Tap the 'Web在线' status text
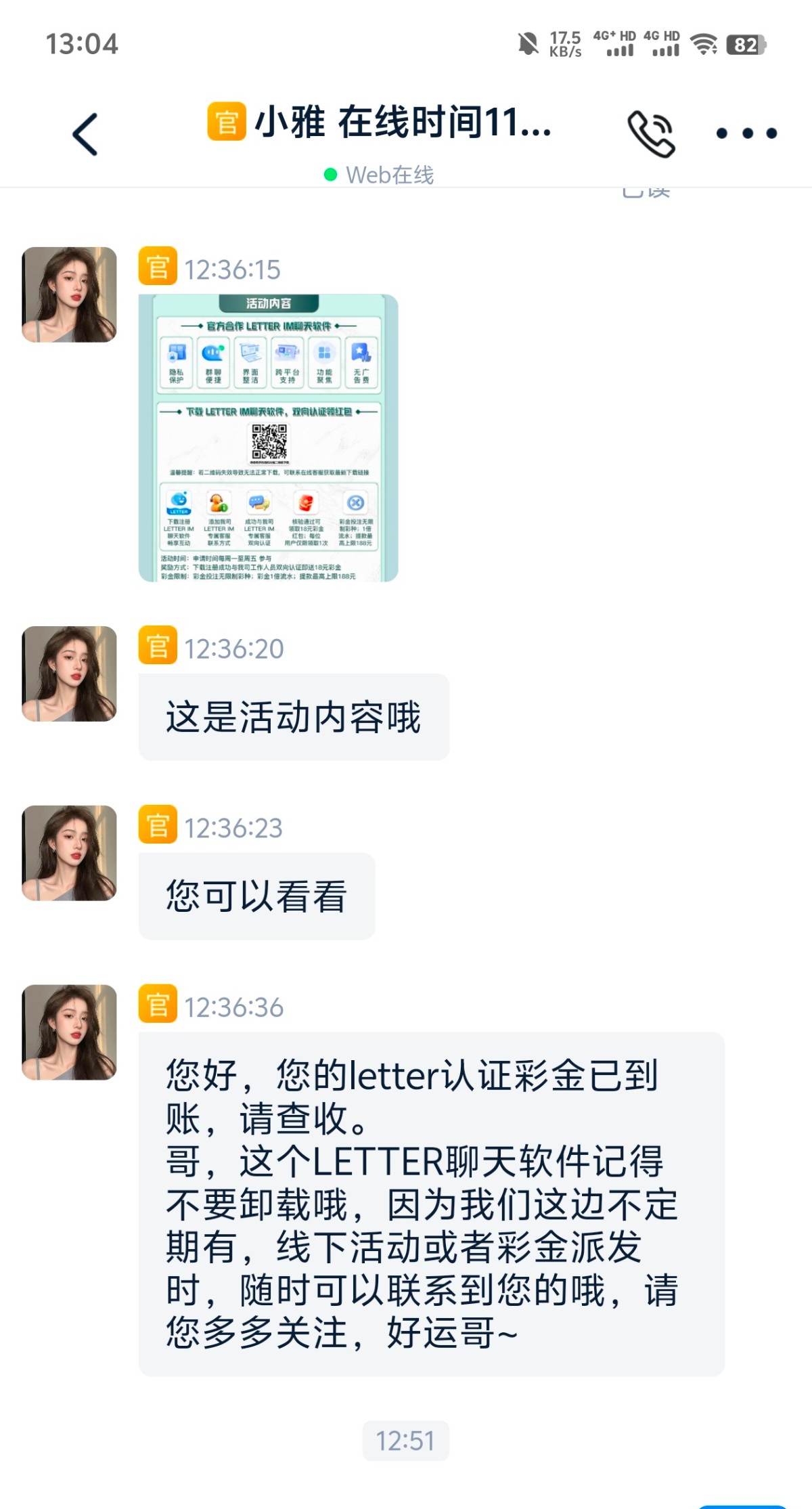 pos(390,175)
